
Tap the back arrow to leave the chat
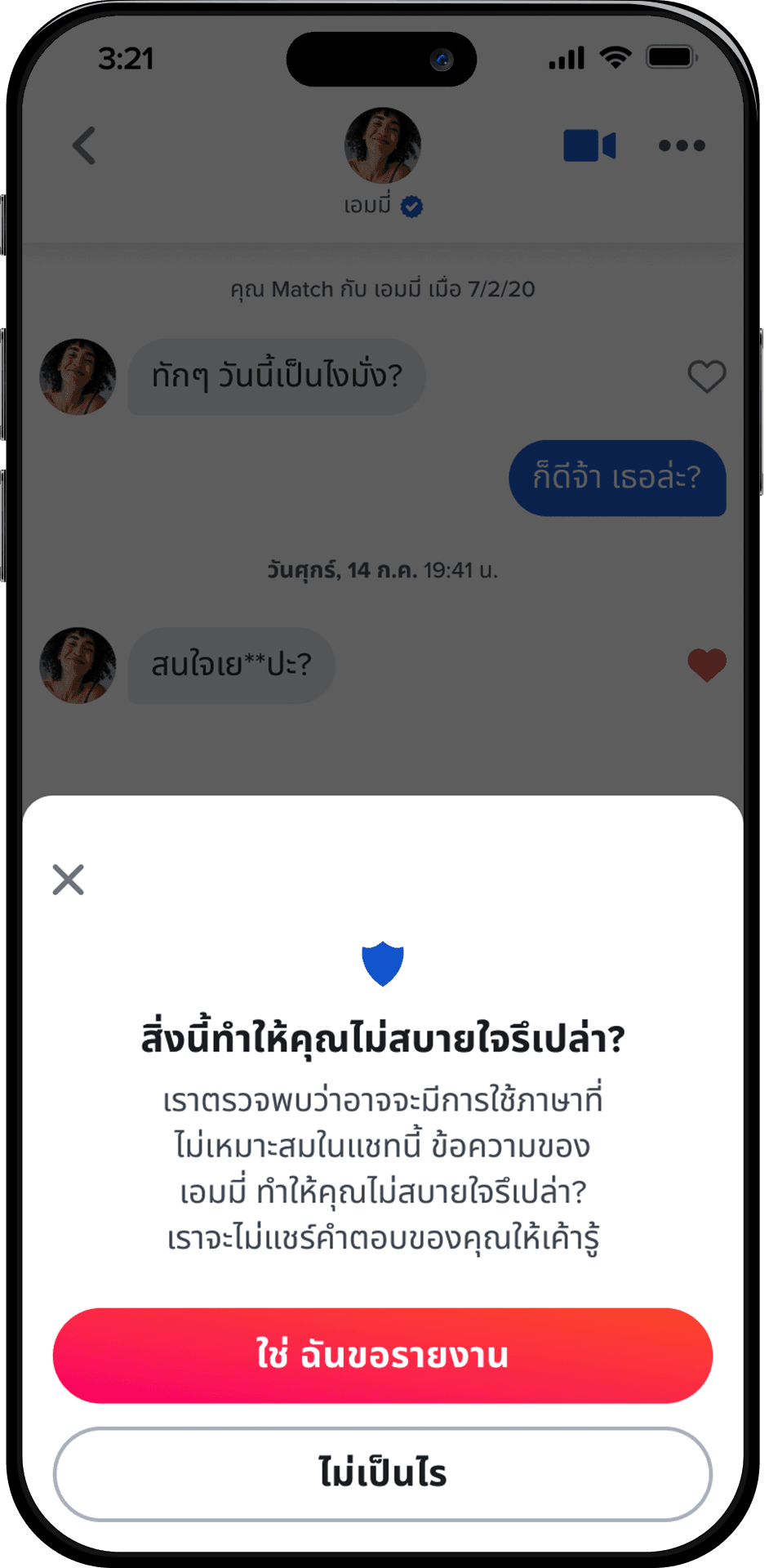[82, 145]
